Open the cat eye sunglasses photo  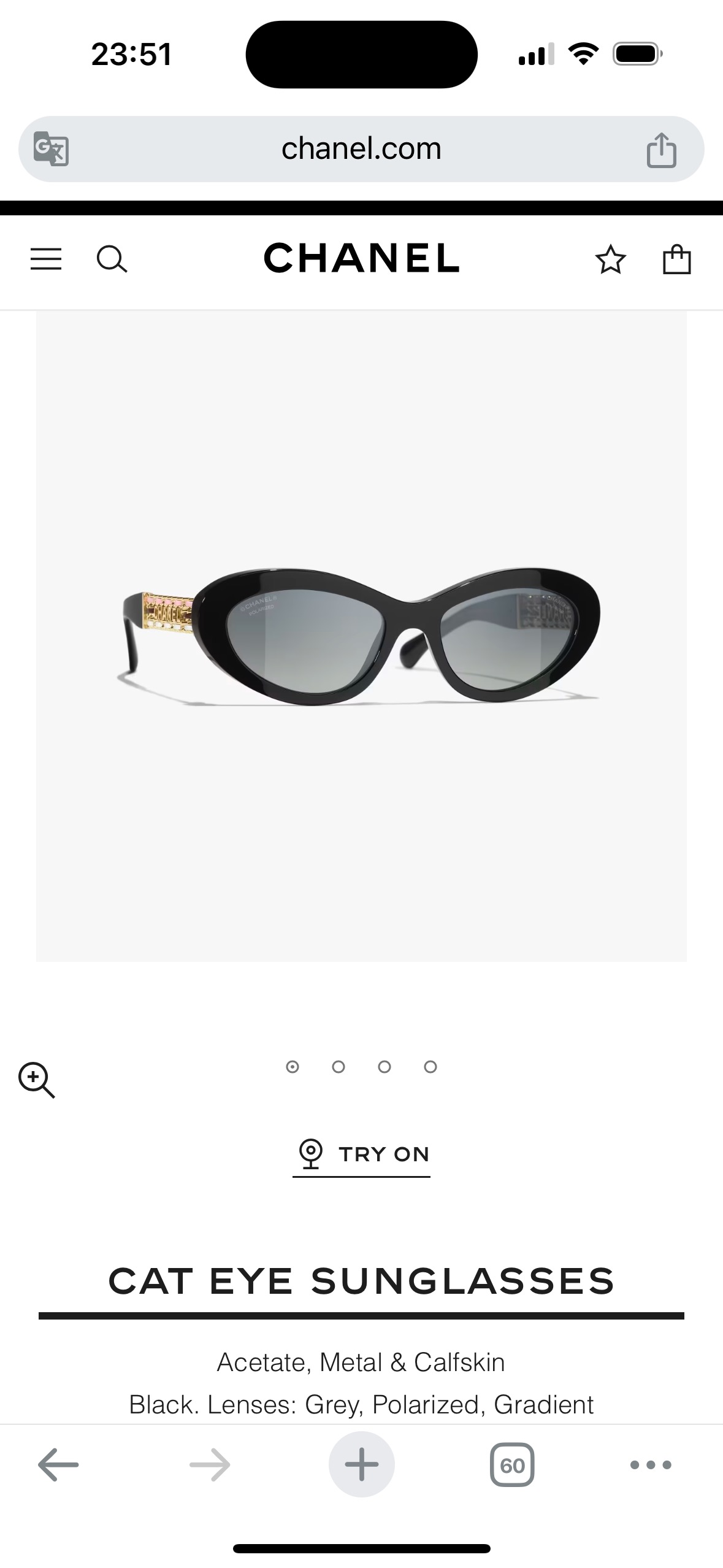point(361,636)
